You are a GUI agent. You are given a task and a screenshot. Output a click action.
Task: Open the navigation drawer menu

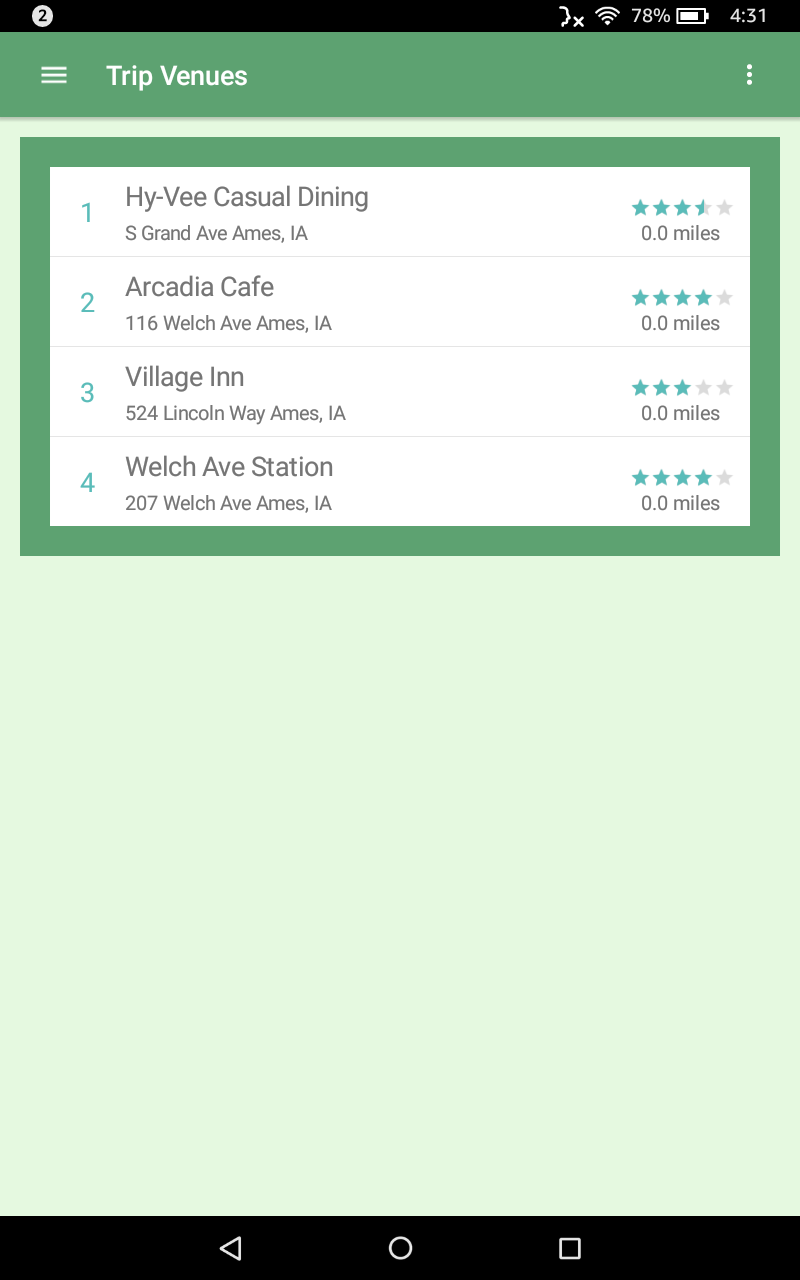tap(54, 75)
